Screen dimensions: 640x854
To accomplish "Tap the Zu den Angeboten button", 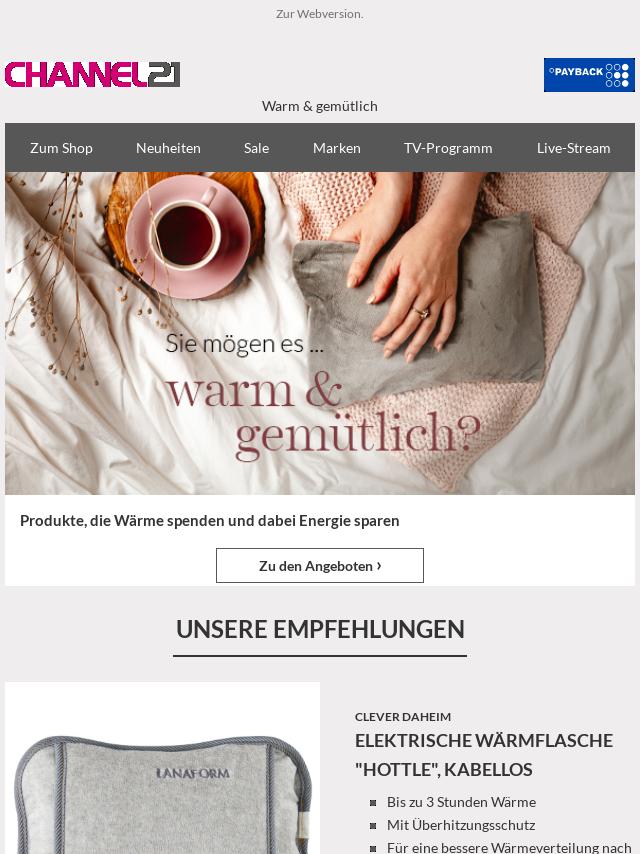I will [319, 566].
